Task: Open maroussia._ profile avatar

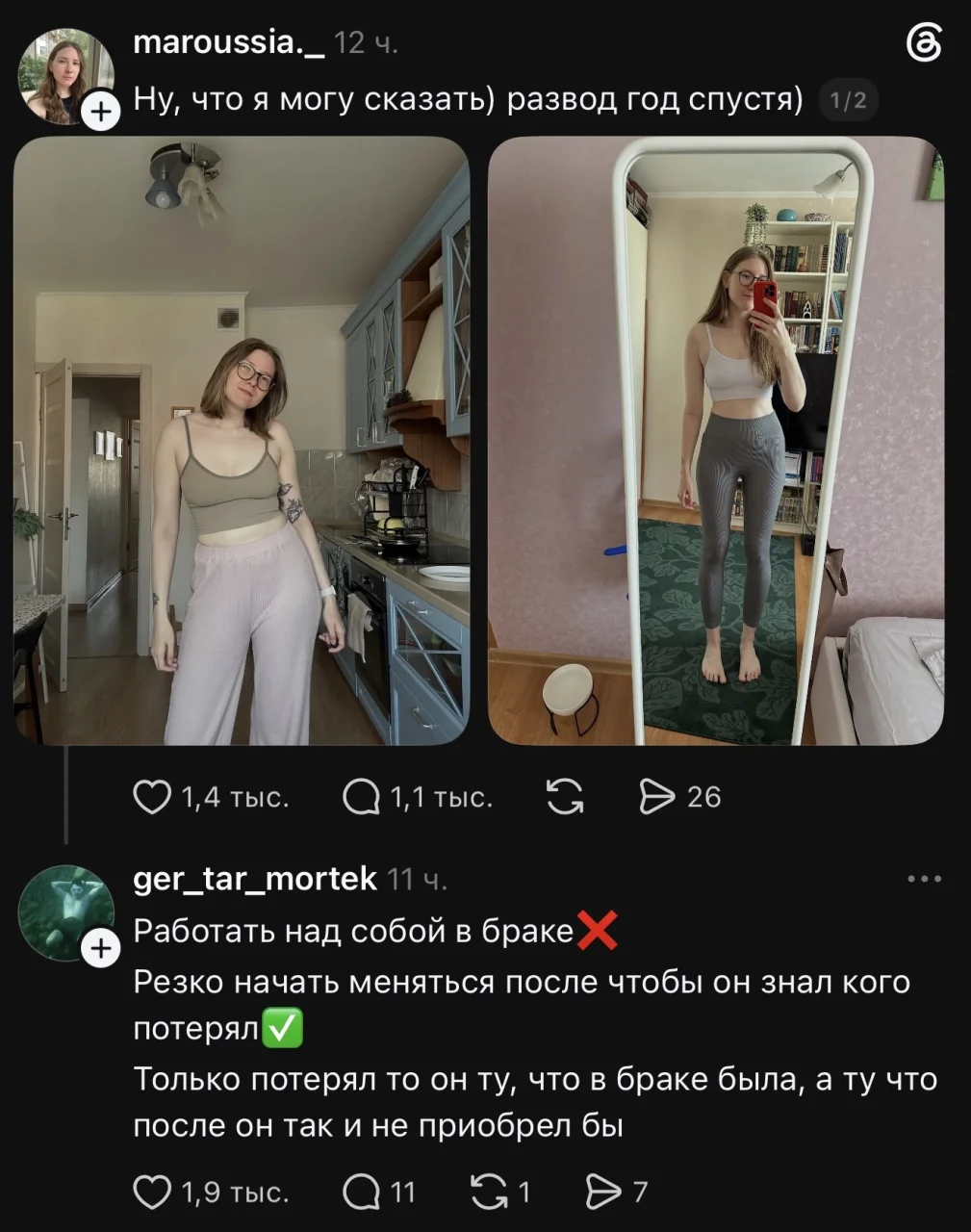Action: point(66,76)
